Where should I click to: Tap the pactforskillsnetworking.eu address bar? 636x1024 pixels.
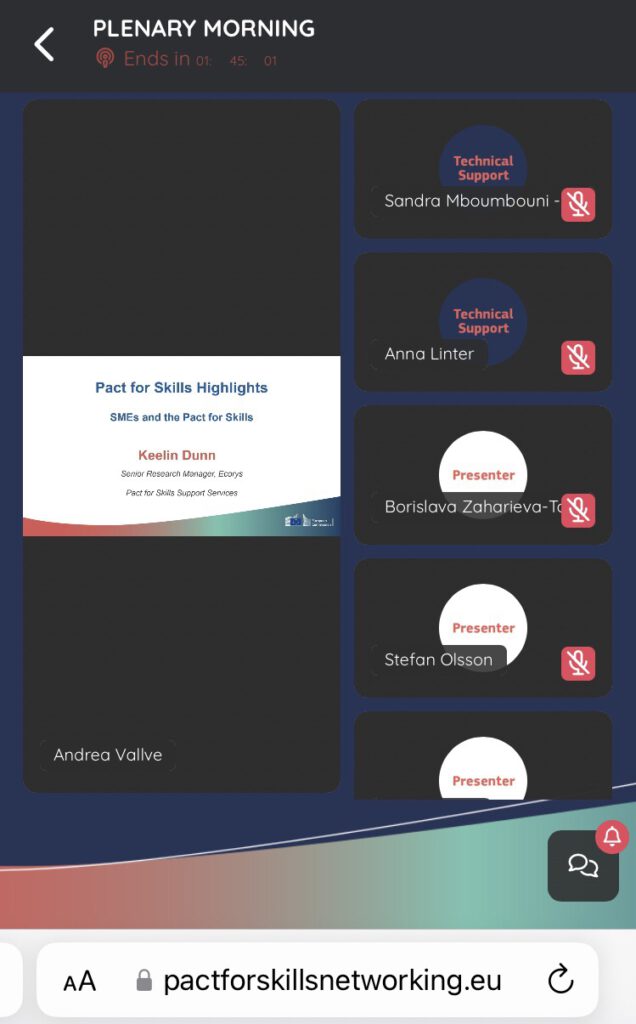(x=330, y=980)
